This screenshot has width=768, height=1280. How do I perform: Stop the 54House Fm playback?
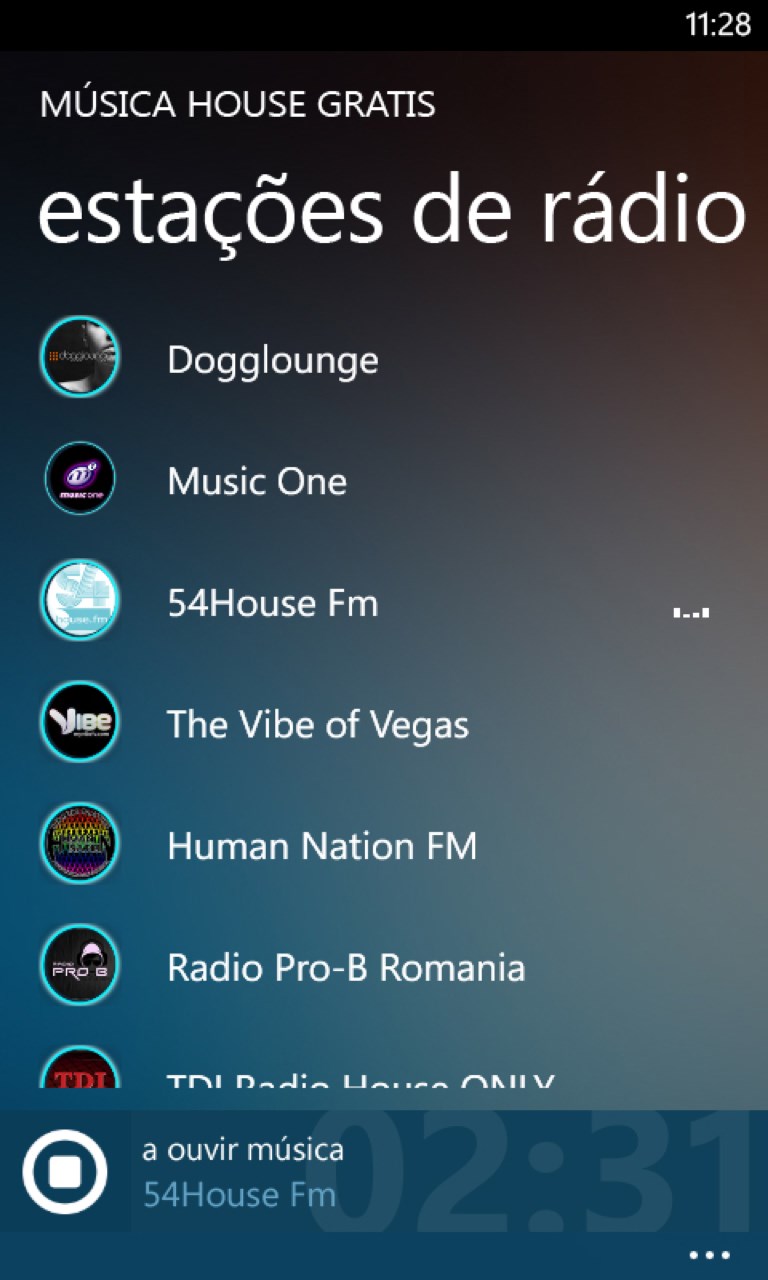[x=64, y=1171]
